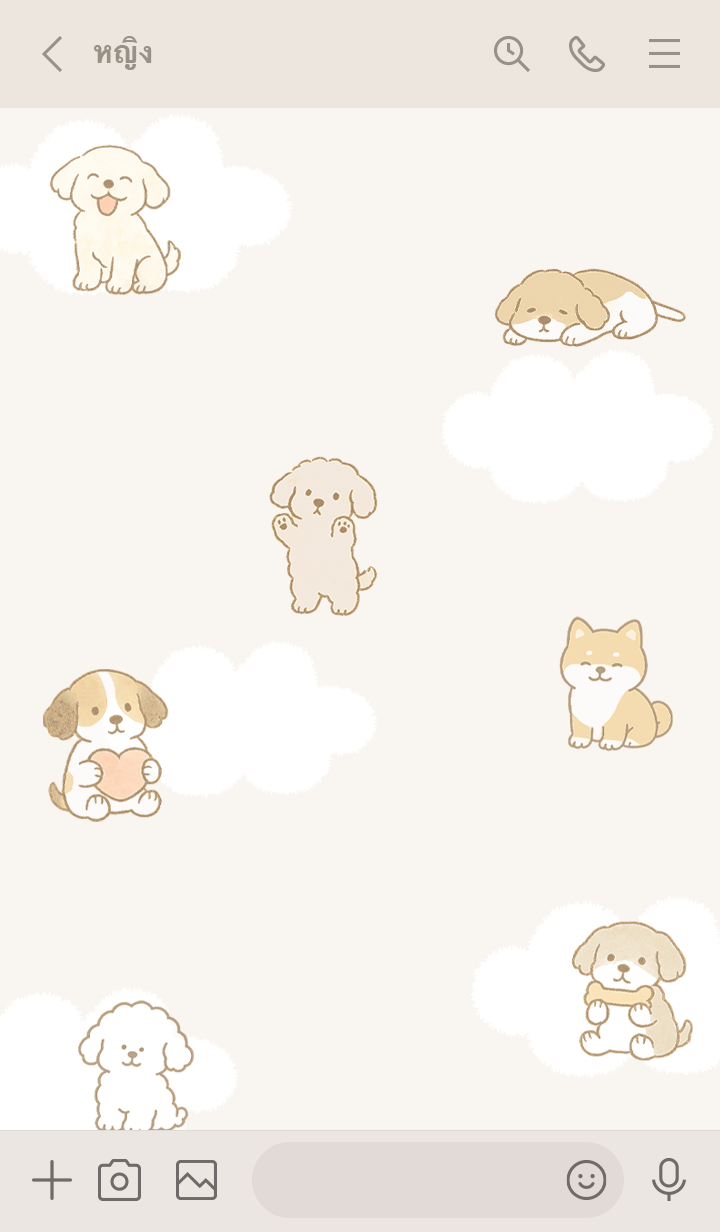Record a voice message

668,1180
